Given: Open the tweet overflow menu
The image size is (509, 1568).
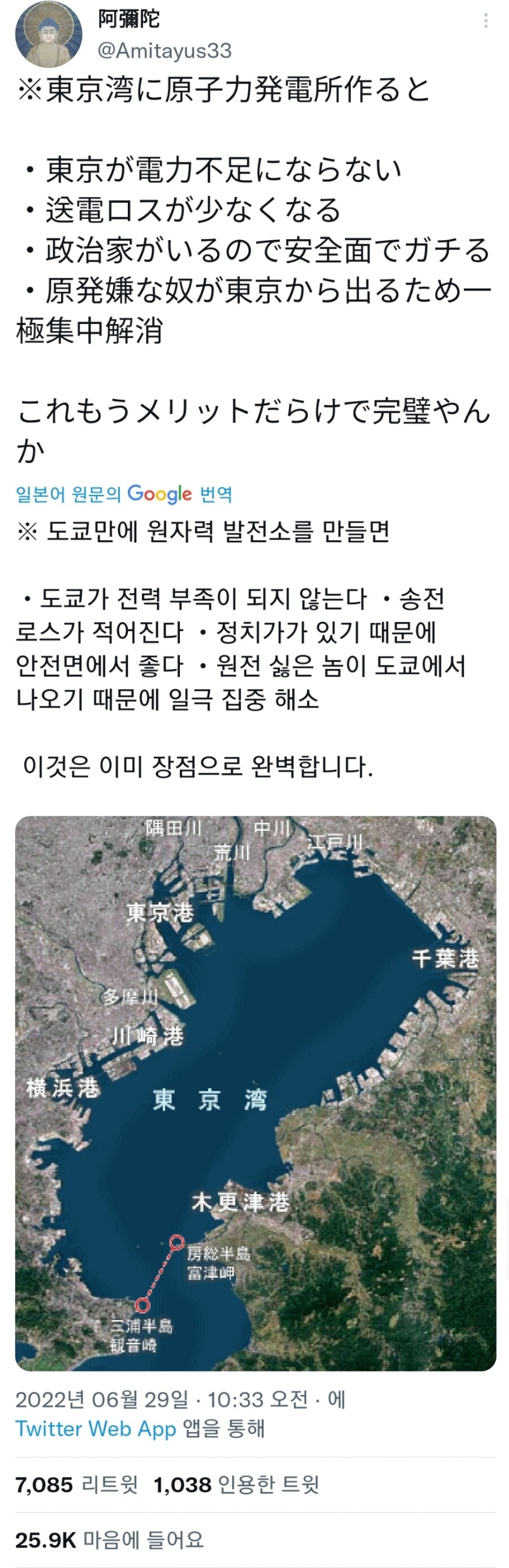Looking at the screenshot, I should coord(485,21).
